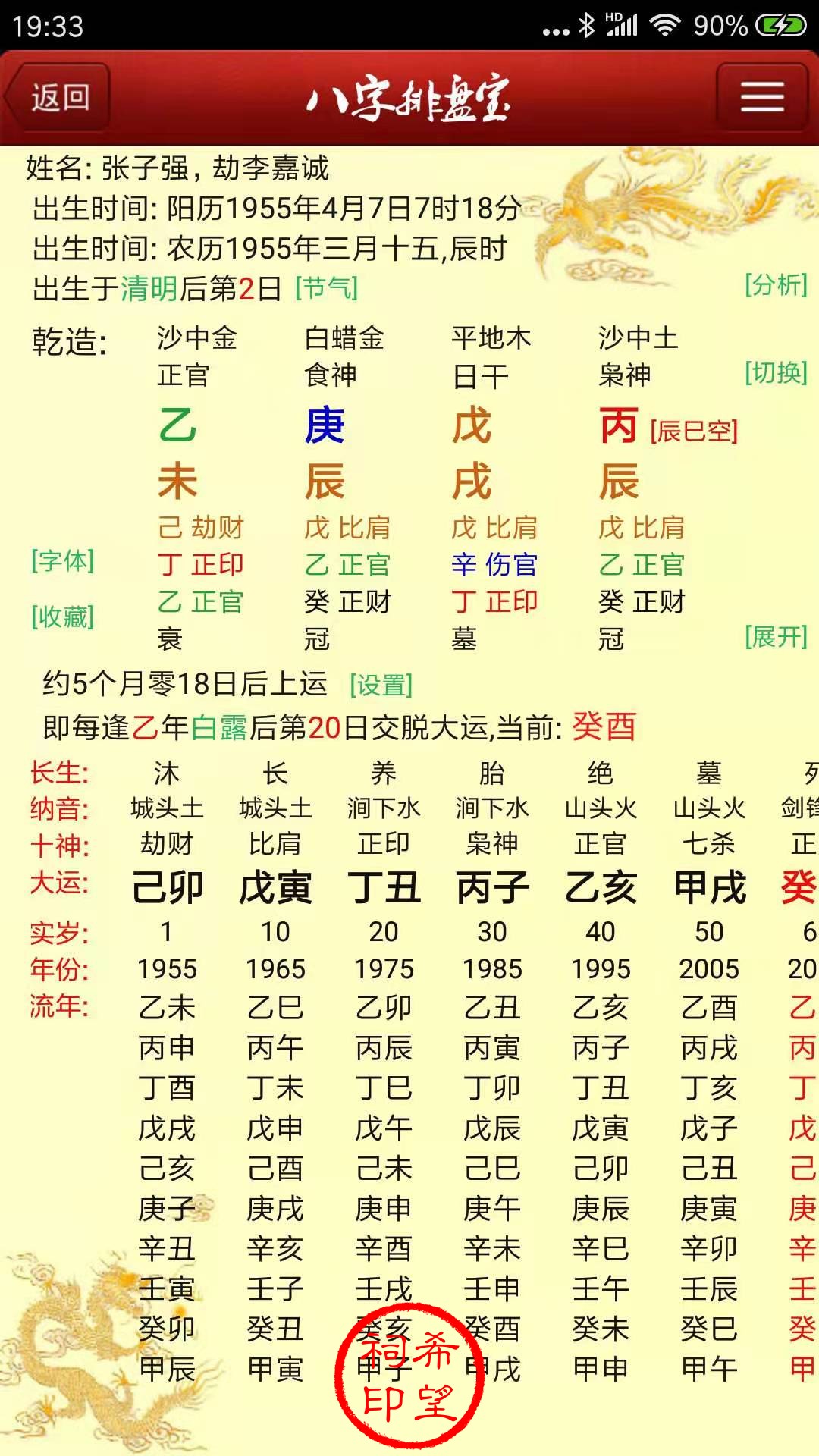Change font via [字体] link
The width and height of the screenshot is (819, 1456).
[62, 561]
